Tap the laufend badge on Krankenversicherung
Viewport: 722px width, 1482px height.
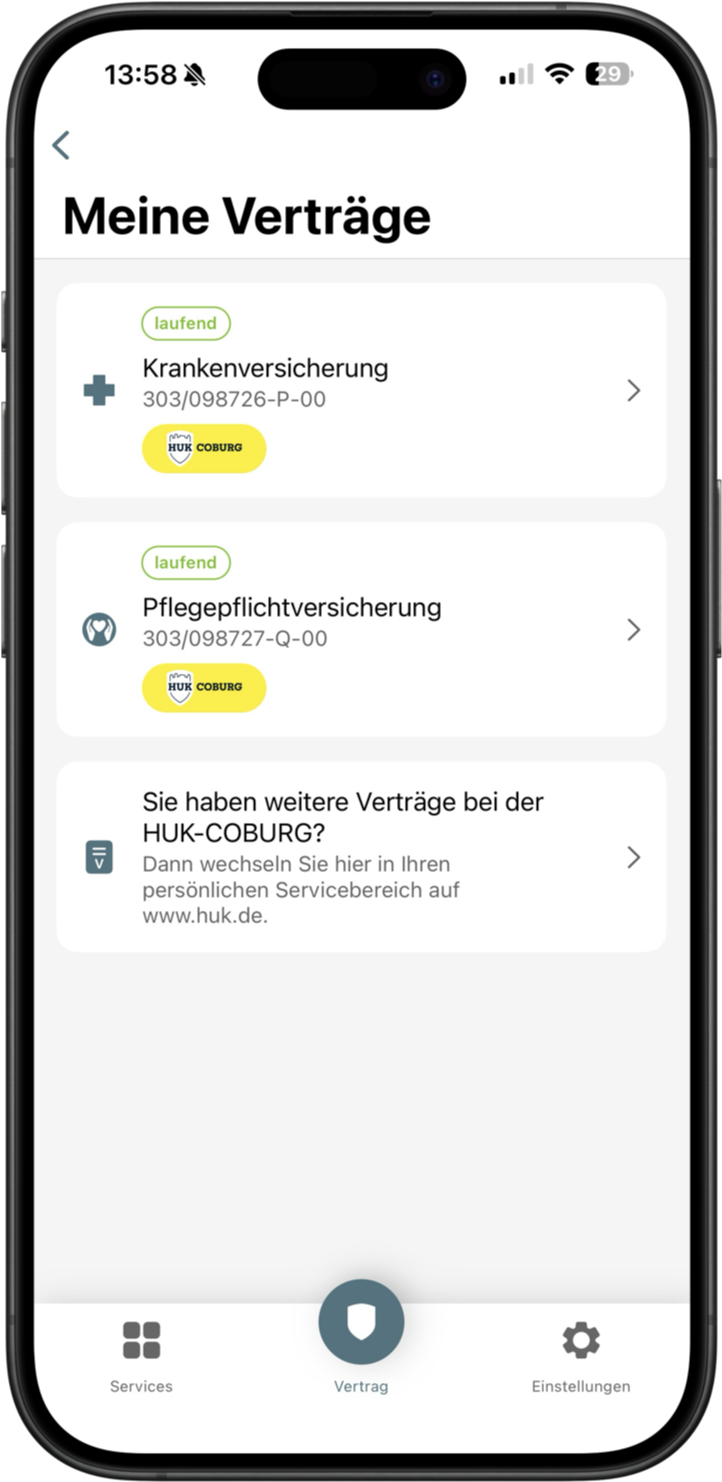pyautogui.click(x=186, y=323)
